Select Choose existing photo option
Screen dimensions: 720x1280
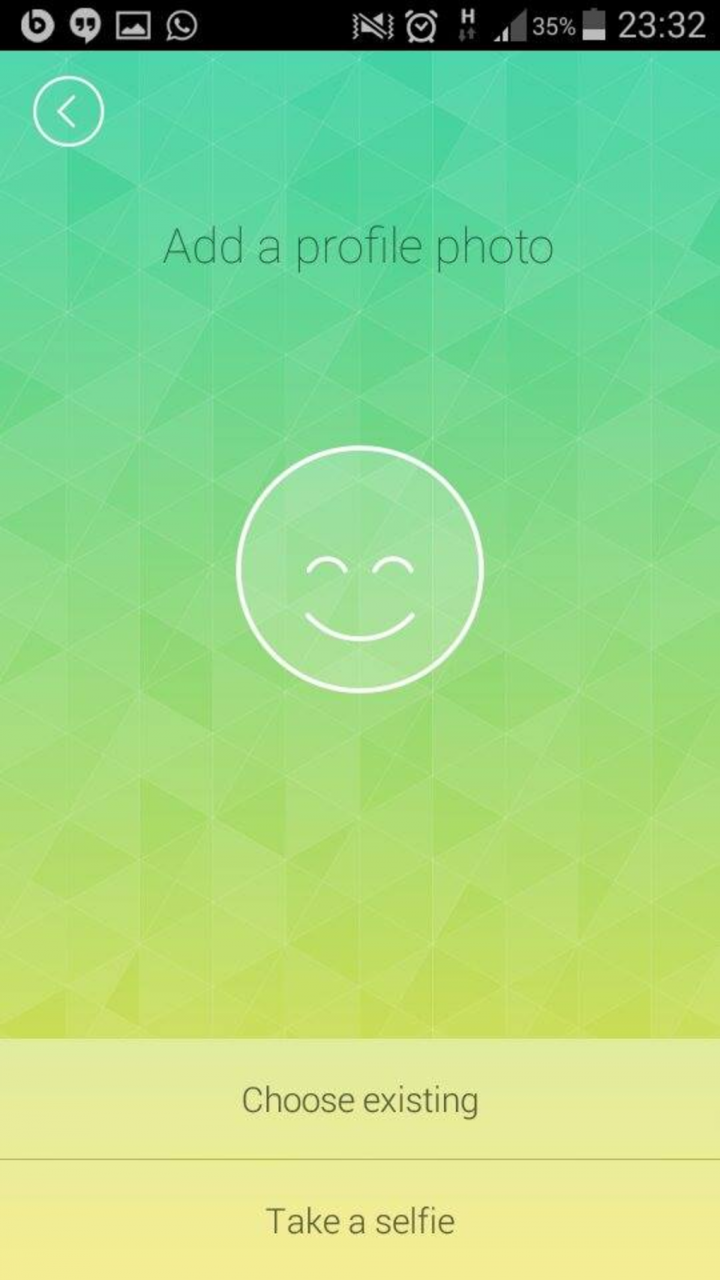(x=360, y=1100)
